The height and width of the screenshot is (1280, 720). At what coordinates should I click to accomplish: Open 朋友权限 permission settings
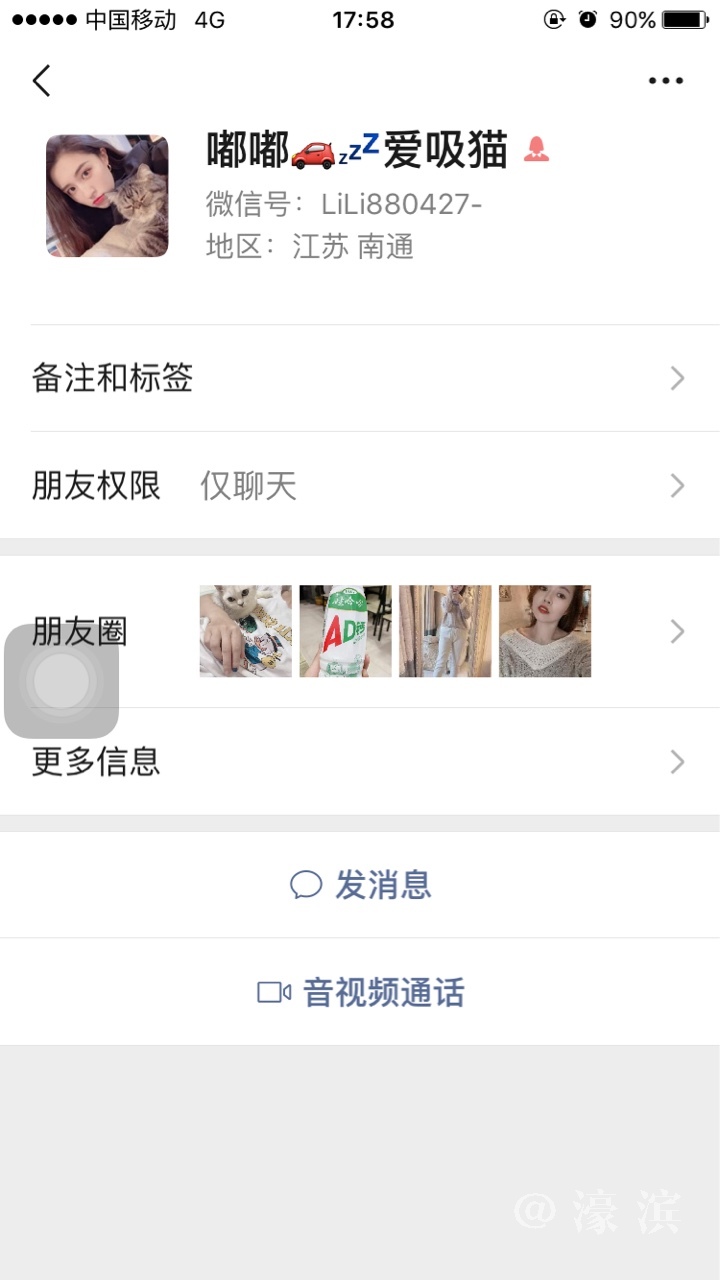click(x=360, y=486)
